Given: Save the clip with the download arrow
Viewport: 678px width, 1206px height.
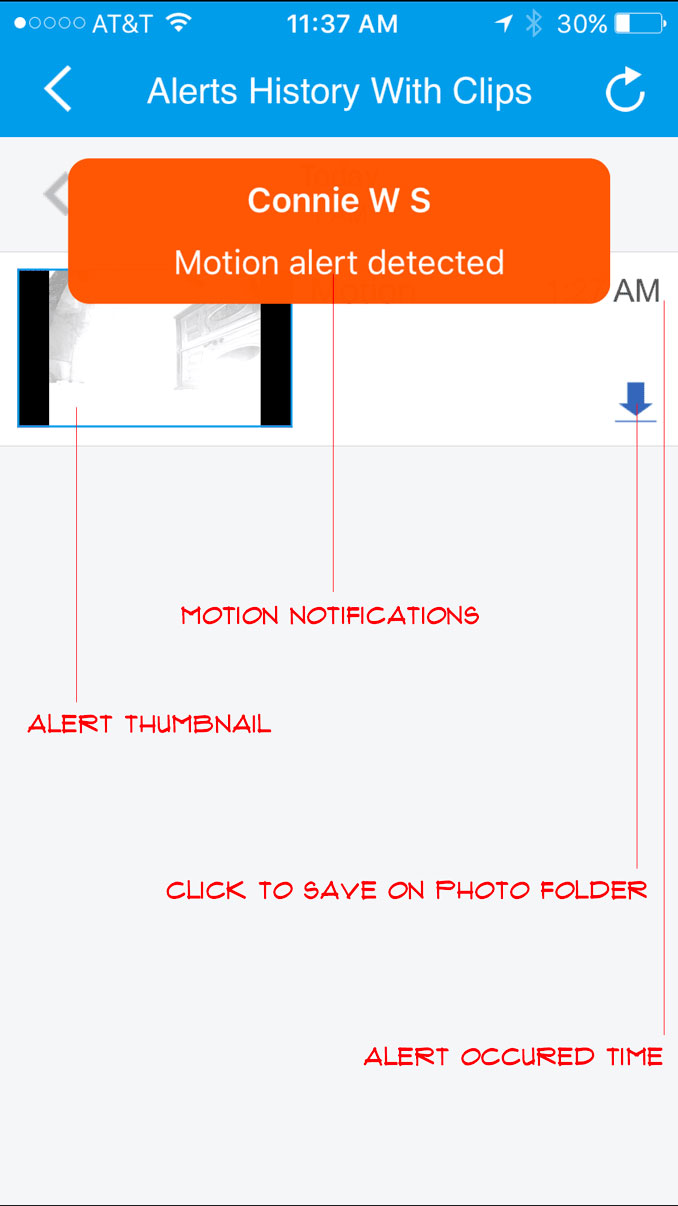Looking at the screenshot, I should coord(635,402).
